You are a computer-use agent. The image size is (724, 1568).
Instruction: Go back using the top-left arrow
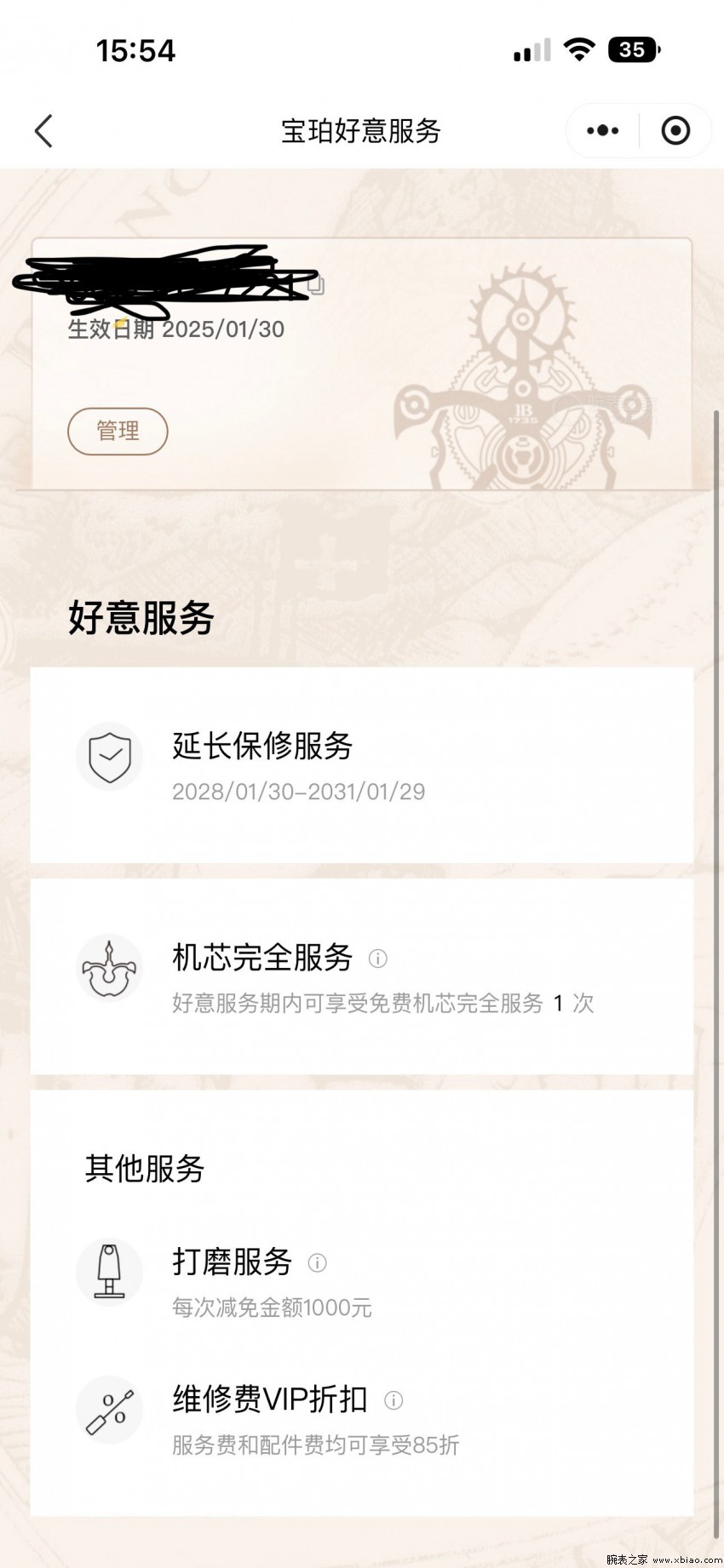coord(44,131)
